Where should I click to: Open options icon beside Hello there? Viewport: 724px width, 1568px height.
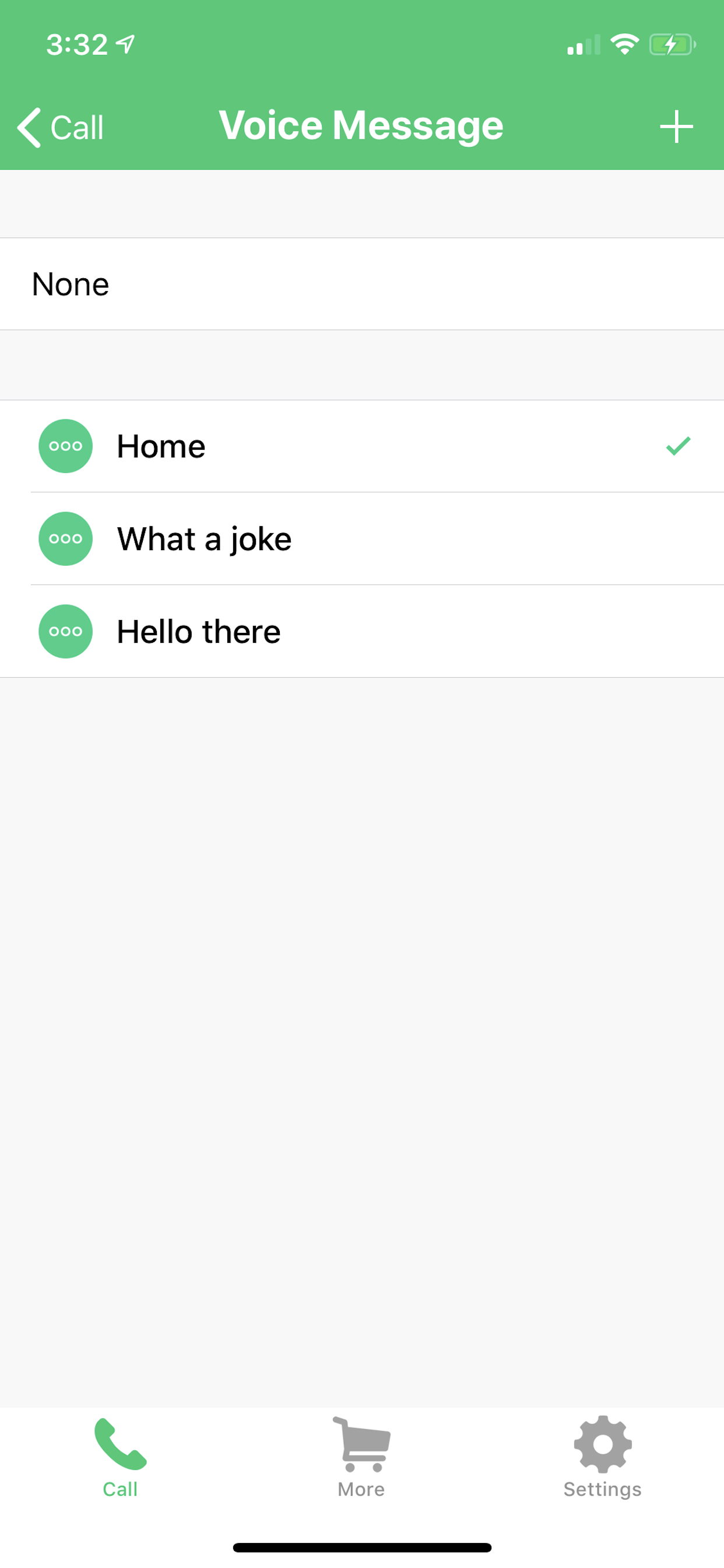(66, 631)
